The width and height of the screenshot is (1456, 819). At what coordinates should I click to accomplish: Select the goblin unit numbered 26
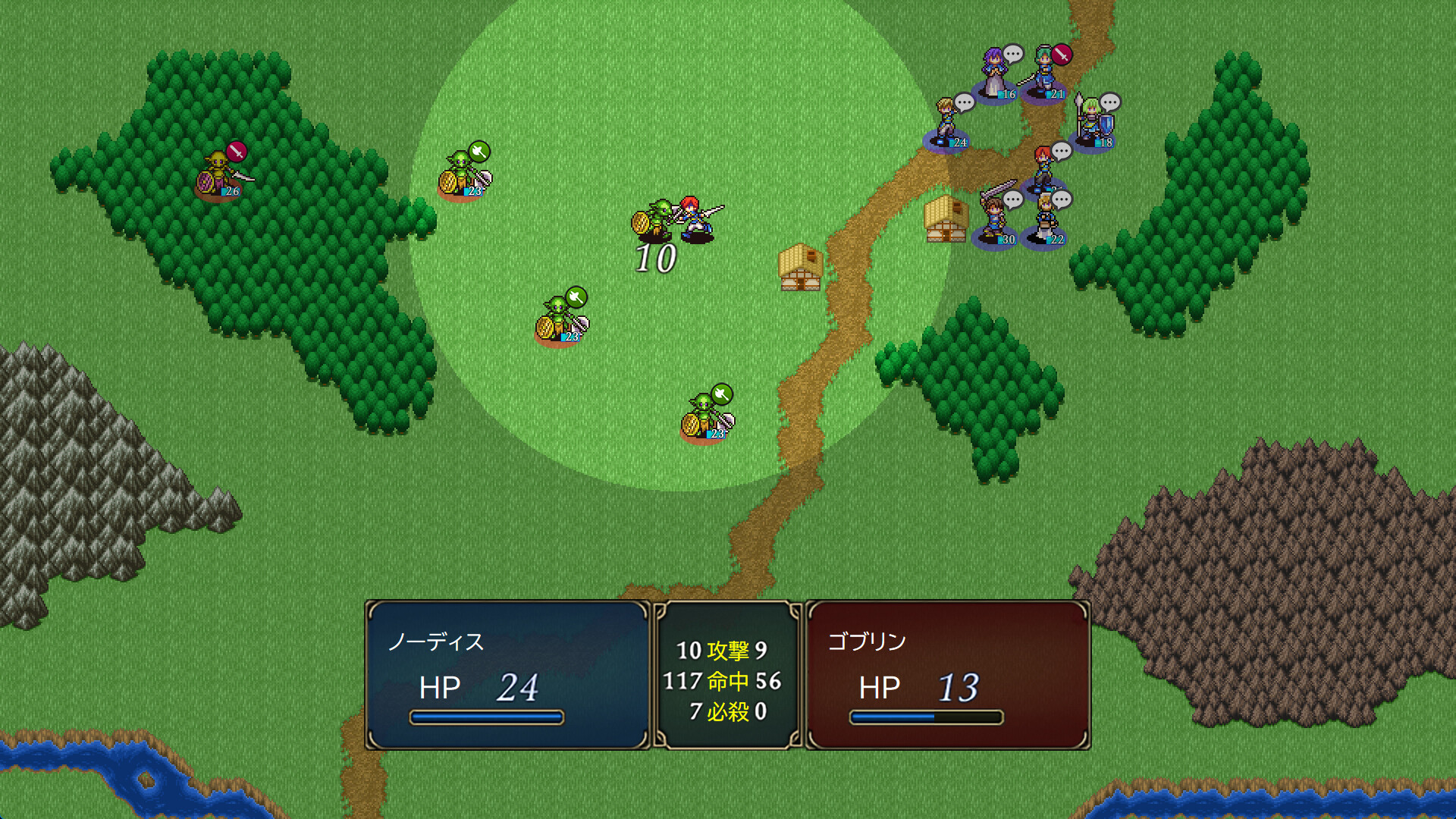point(218,174)
